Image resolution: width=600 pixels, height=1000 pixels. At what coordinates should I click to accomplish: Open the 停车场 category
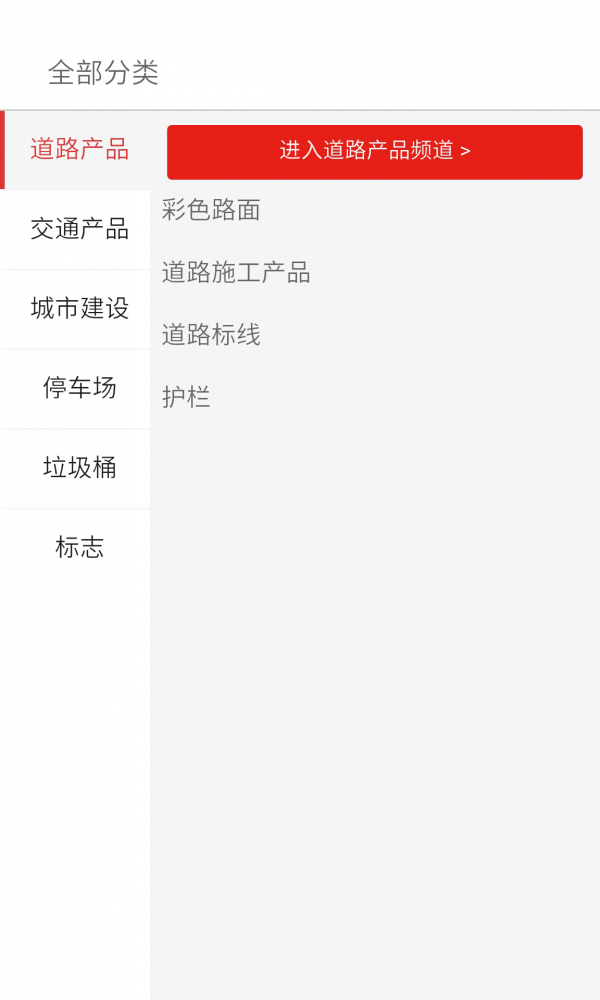tap(78, 388)
